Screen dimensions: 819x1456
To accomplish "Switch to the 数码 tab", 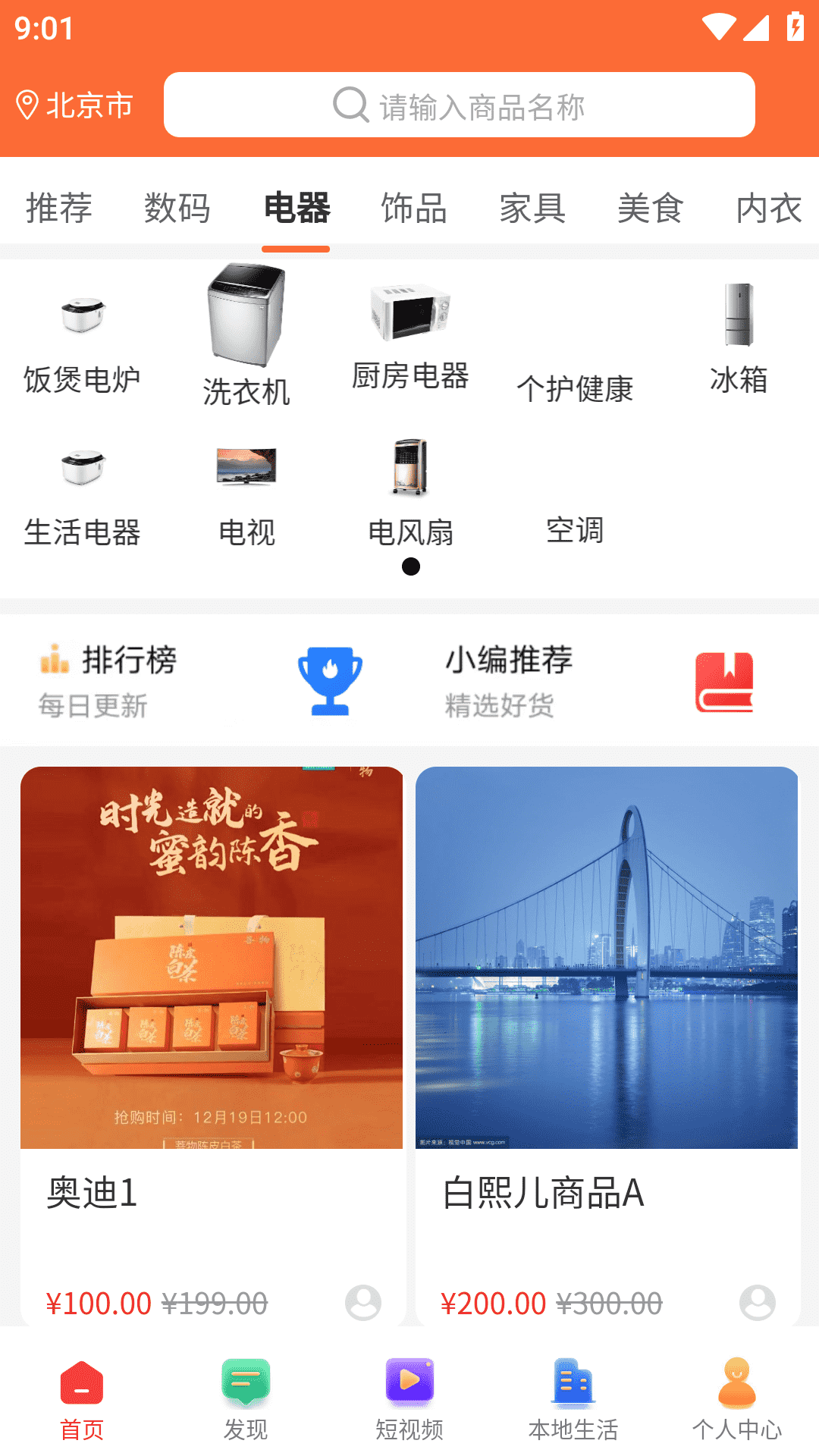I will click(x=177, y=209).
